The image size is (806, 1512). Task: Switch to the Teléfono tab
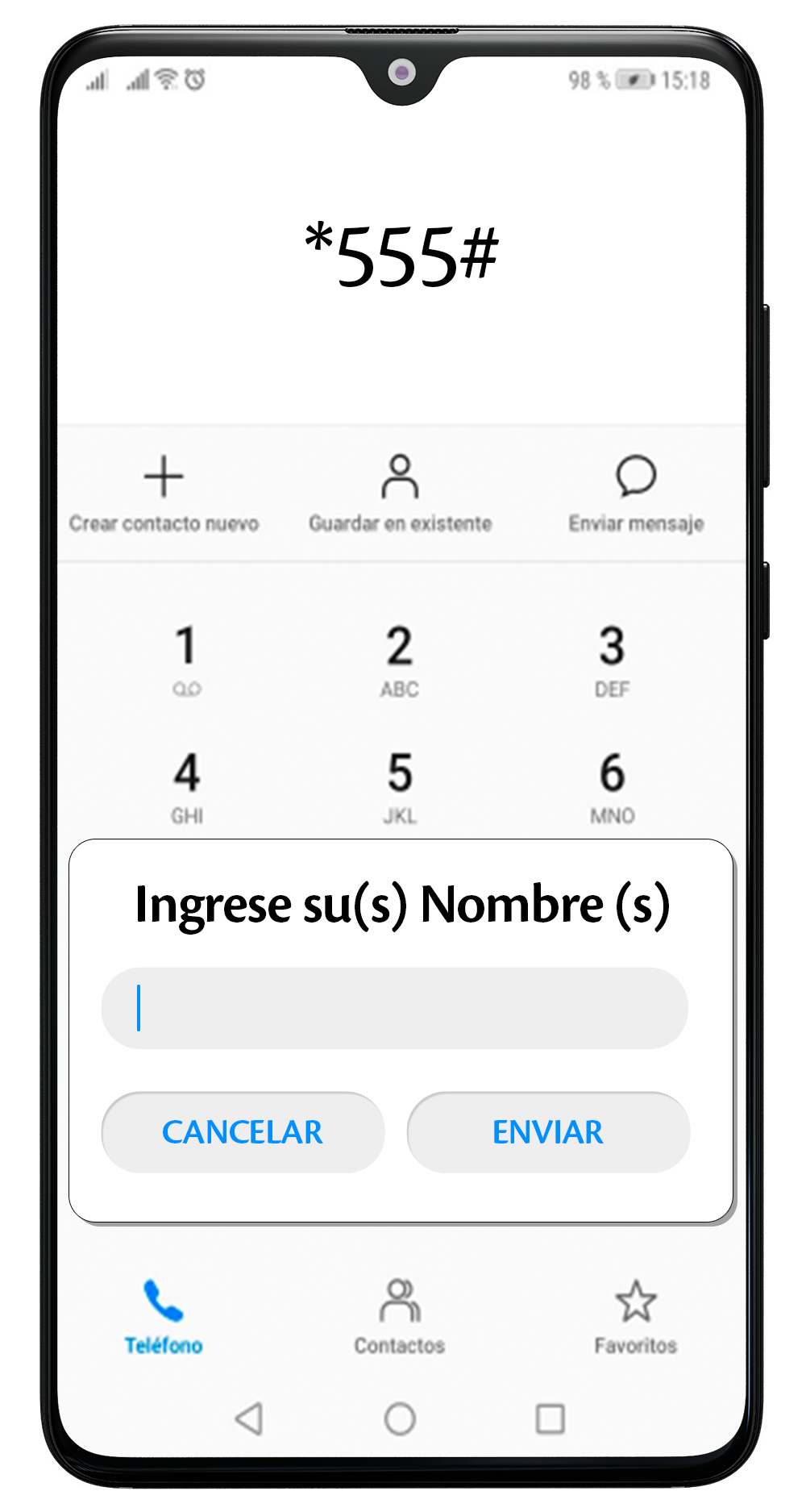164,1316
